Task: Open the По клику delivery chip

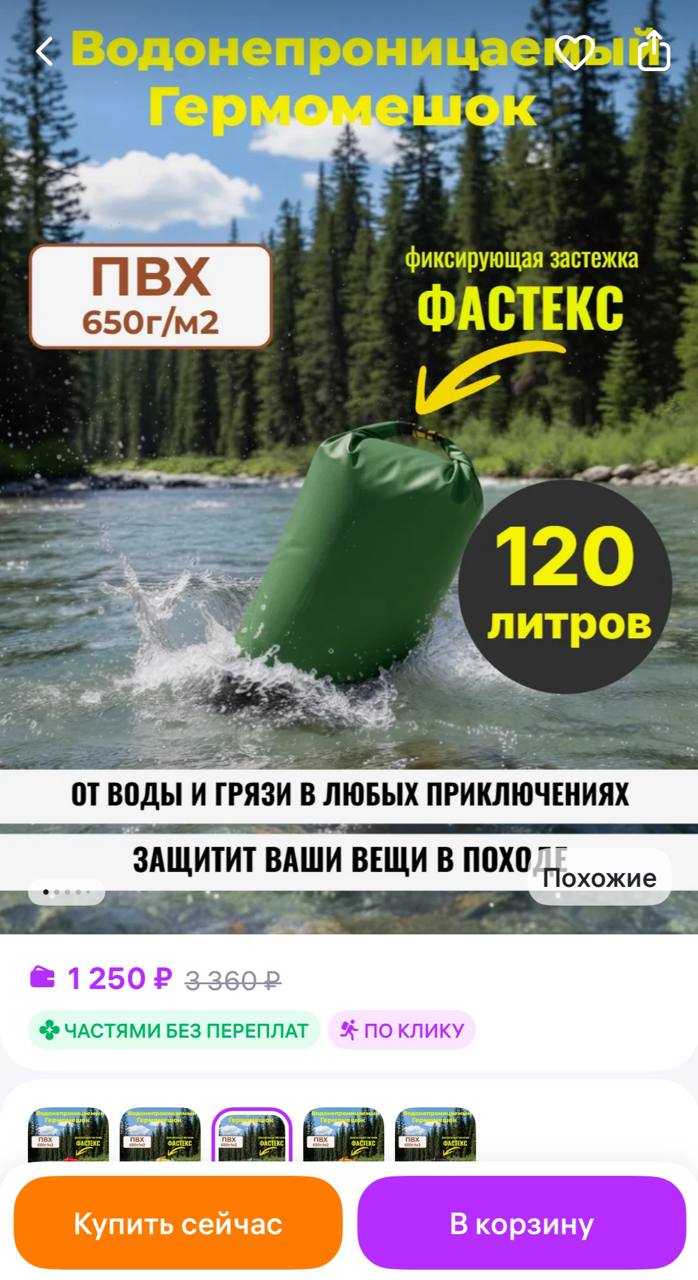Action: pos(402,1030)
